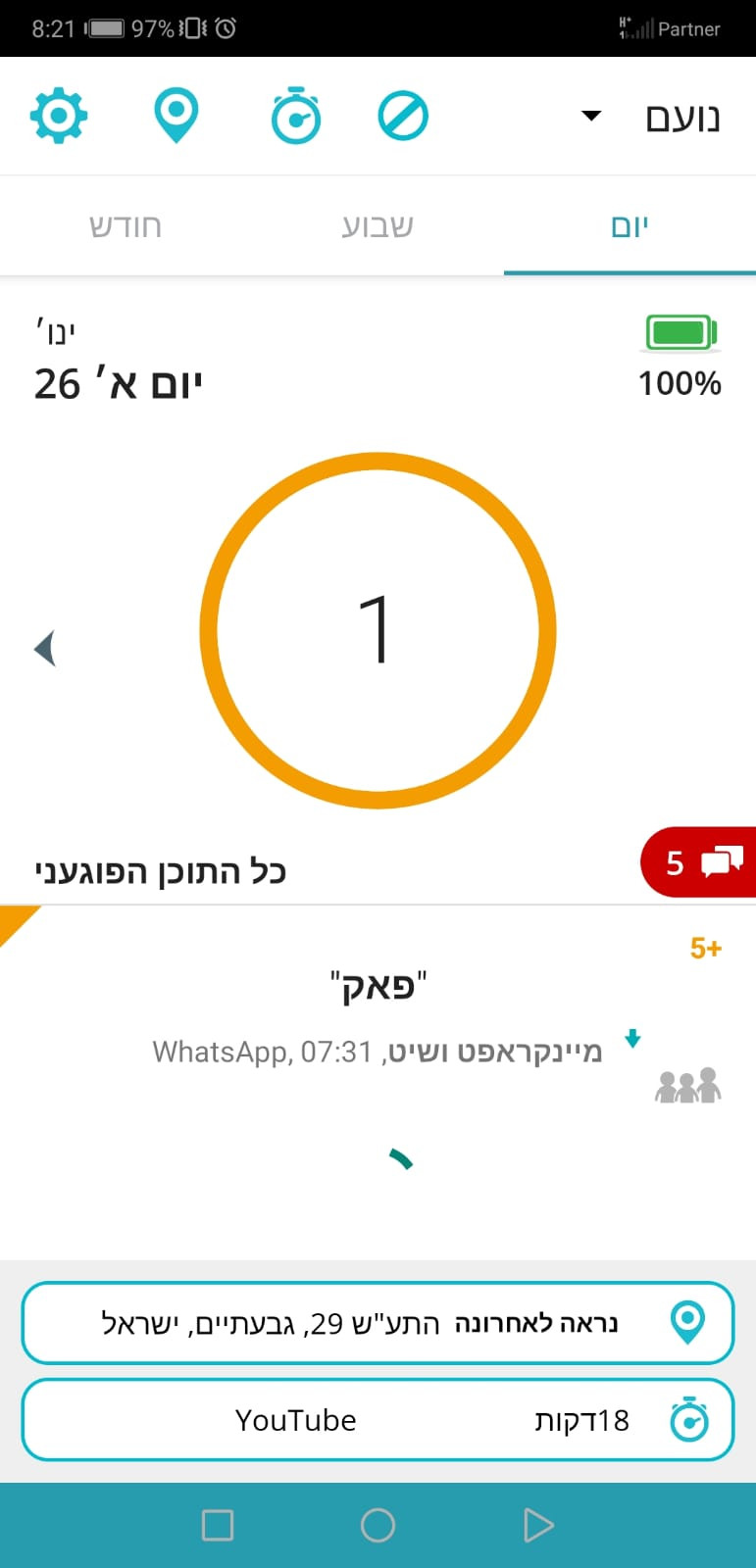Select the יום tab
Viewport: 756px width, 1568px height.
630,226
